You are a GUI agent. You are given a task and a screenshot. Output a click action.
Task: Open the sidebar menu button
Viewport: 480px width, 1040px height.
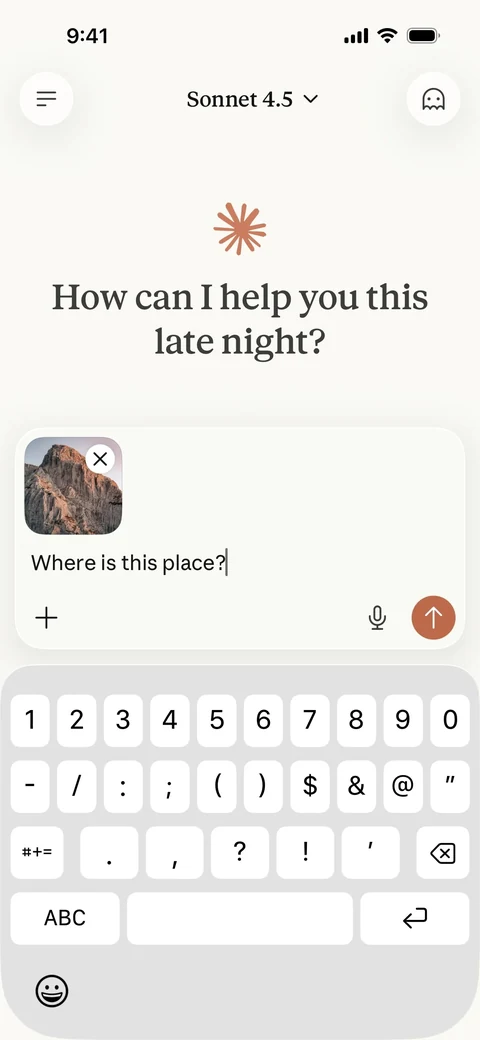click(46, 99)
